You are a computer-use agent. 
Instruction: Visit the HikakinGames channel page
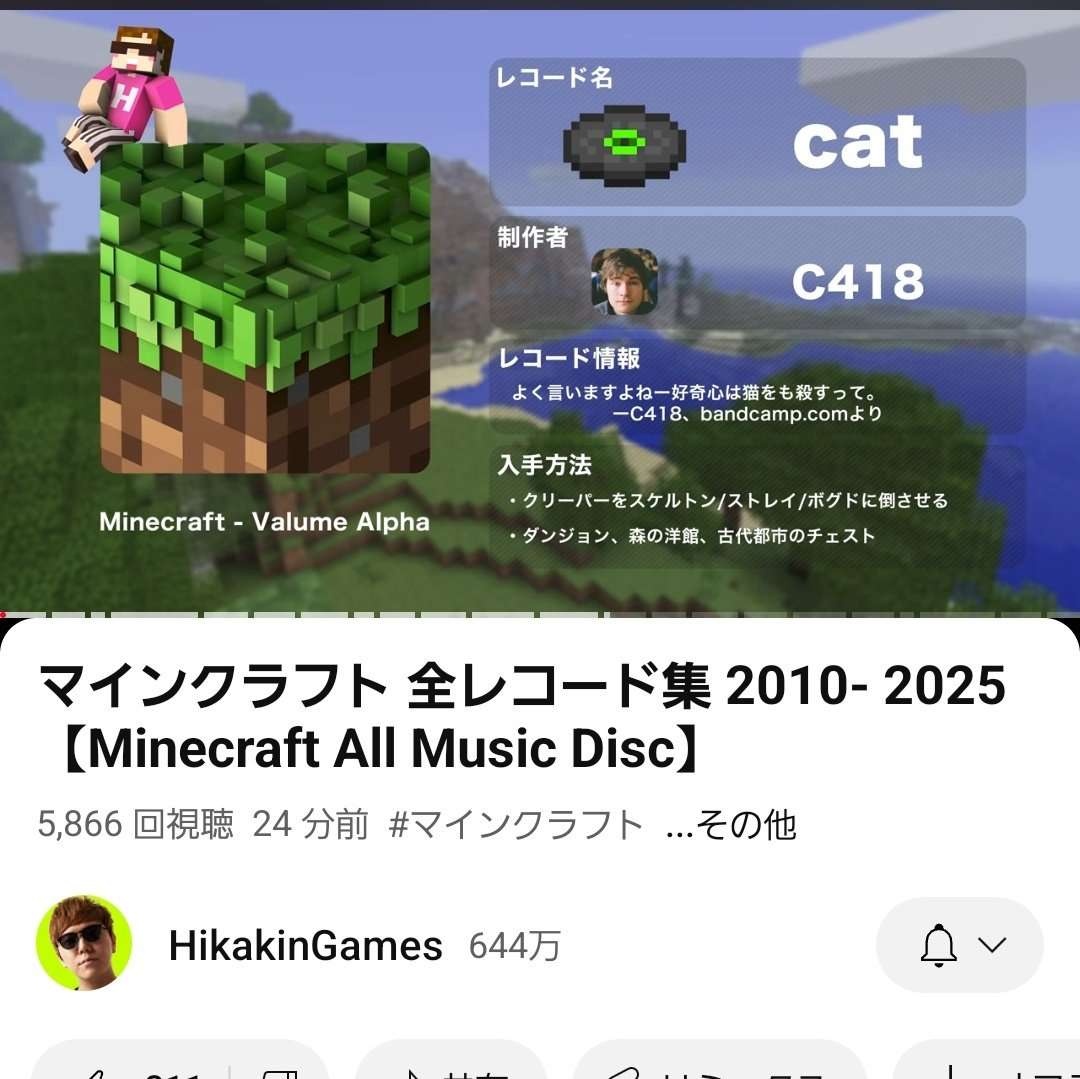pos(305,946)
